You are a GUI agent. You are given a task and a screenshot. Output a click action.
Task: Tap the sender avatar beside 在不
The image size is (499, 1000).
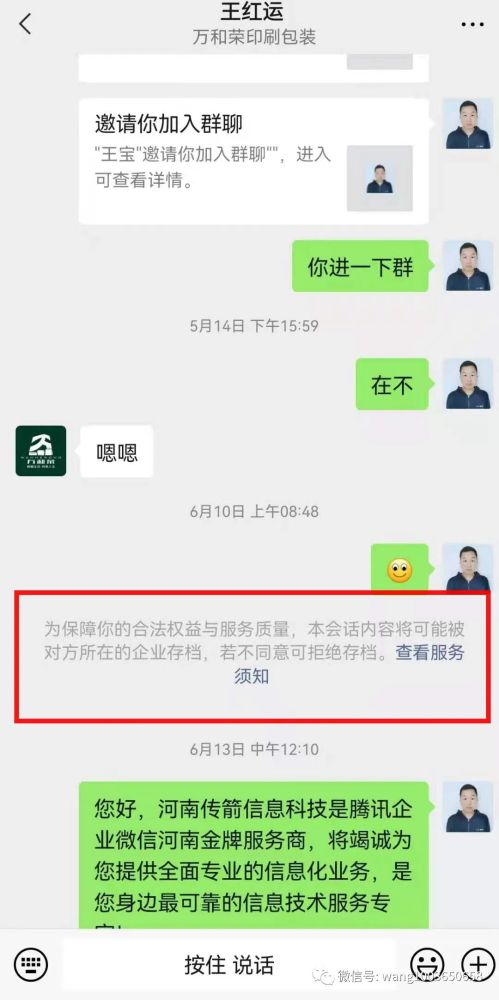(468, 384)
